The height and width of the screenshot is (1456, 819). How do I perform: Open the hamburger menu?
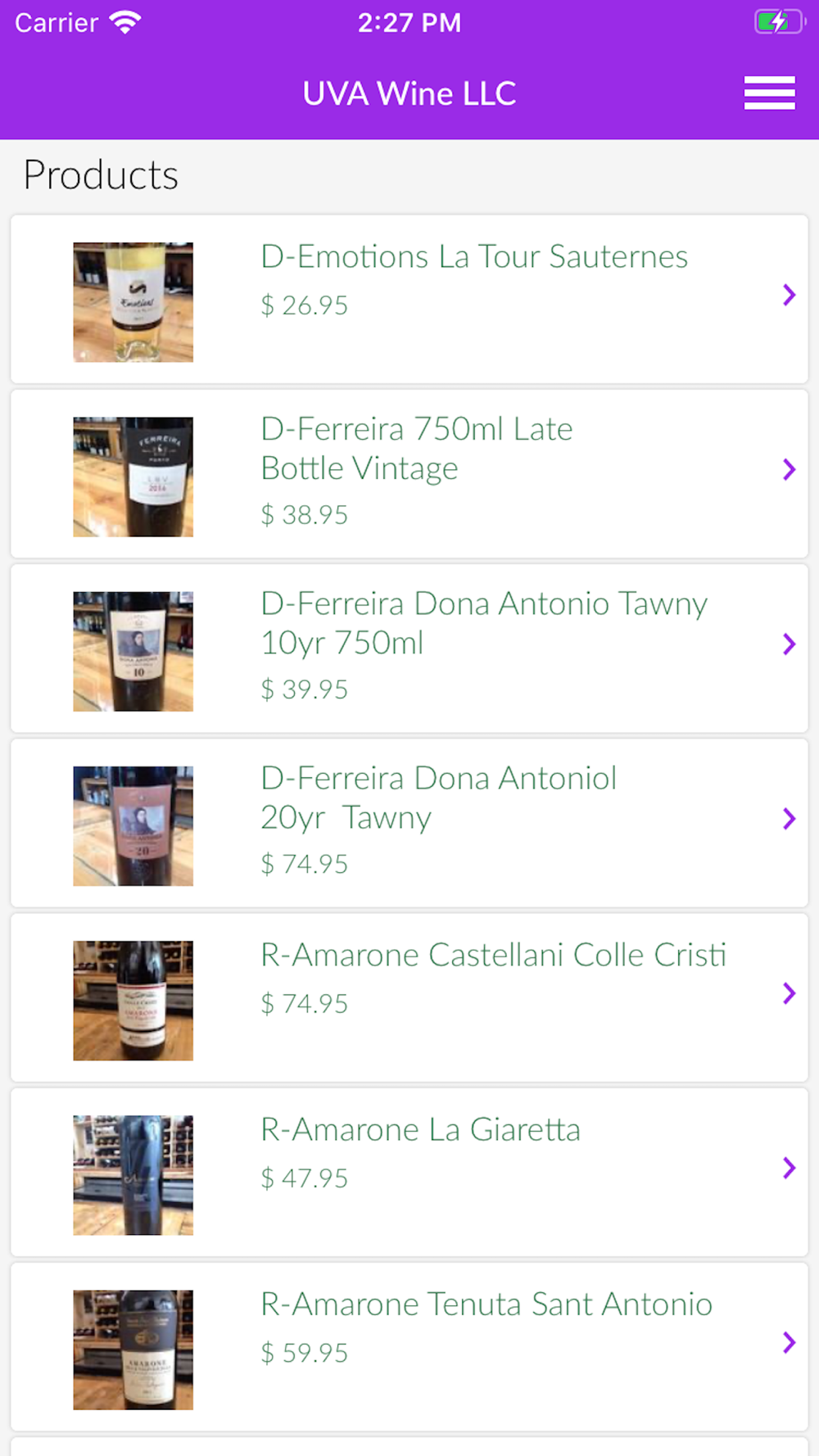(x=769, y=93)
